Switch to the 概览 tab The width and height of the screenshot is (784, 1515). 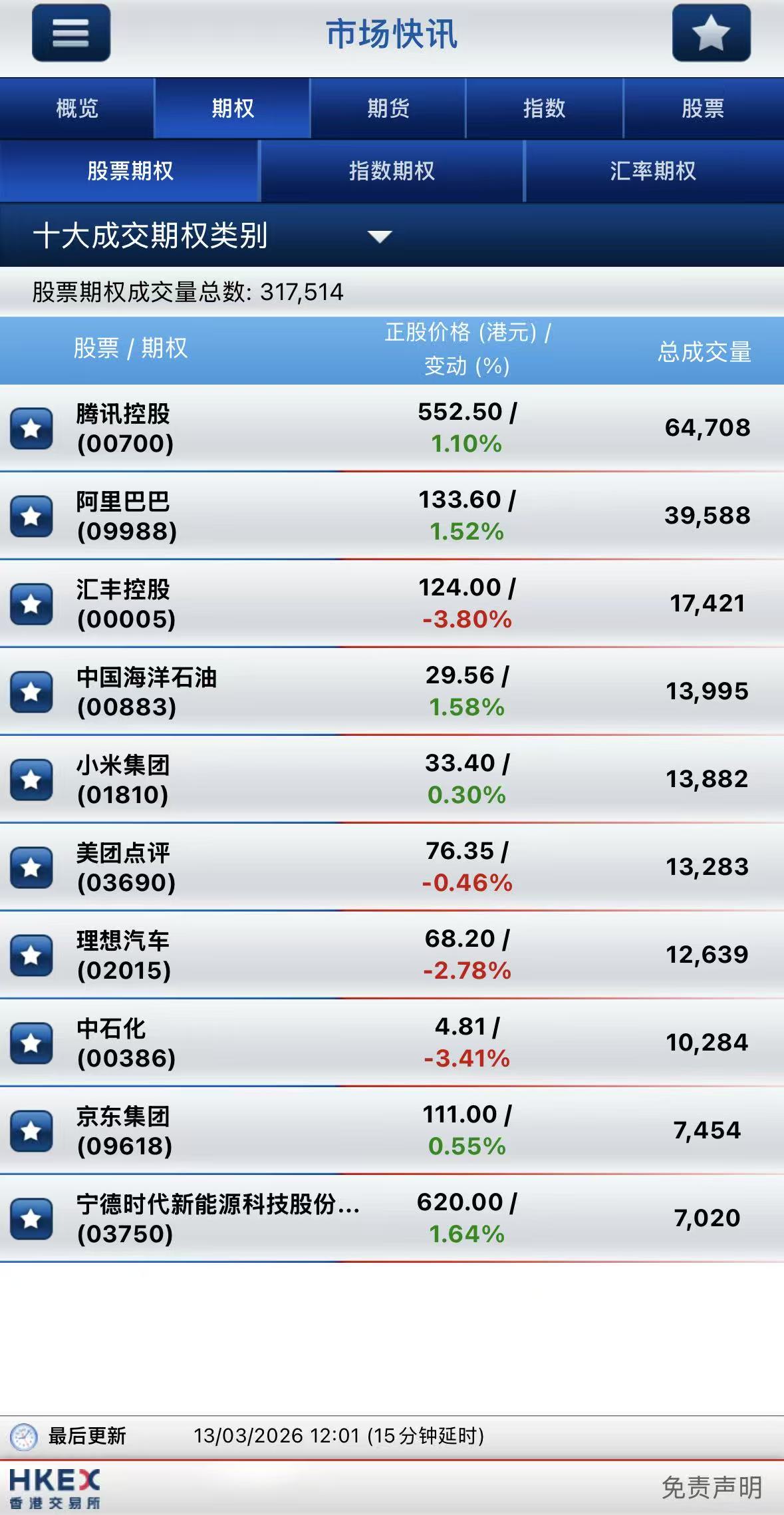[77, 108]
